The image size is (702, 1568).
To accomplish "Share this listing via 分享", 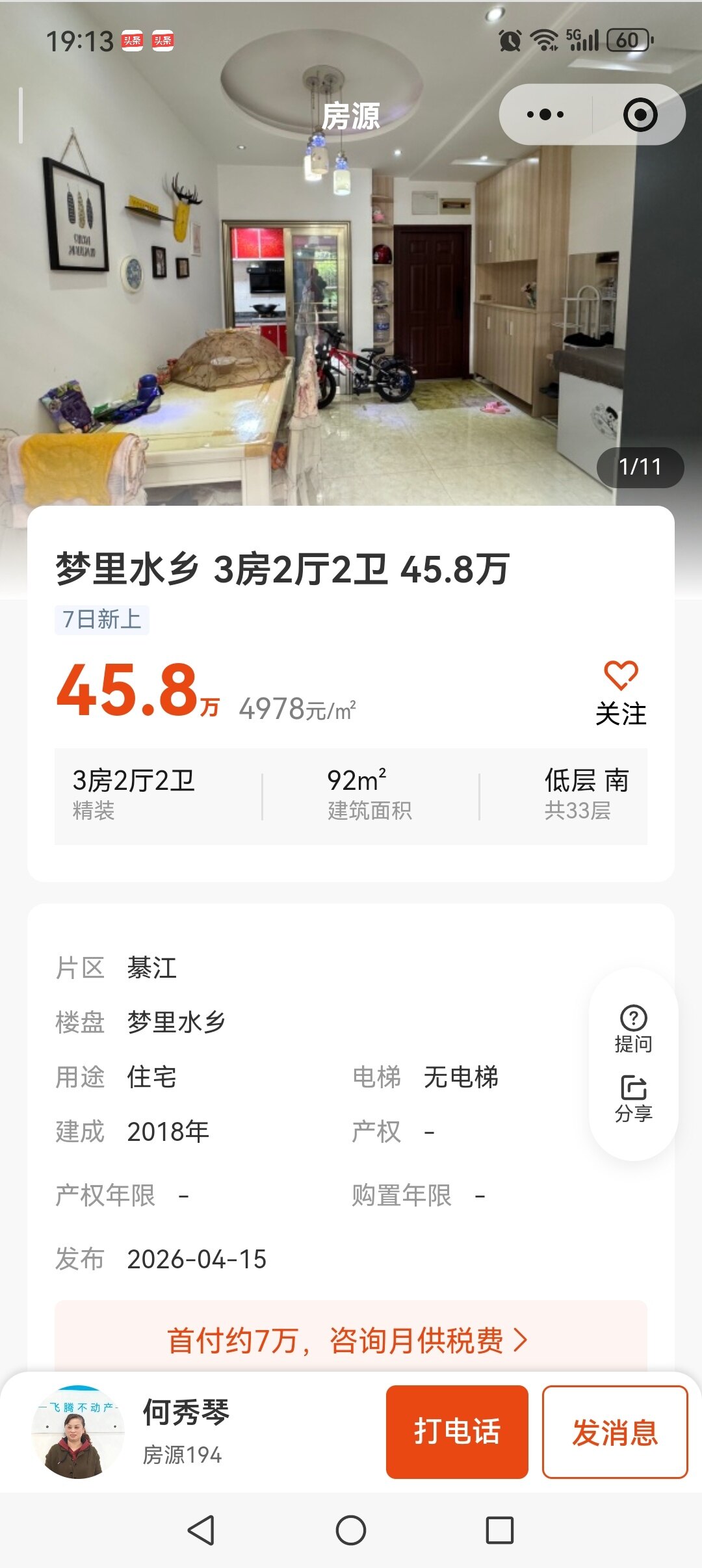I will 633,1099.
